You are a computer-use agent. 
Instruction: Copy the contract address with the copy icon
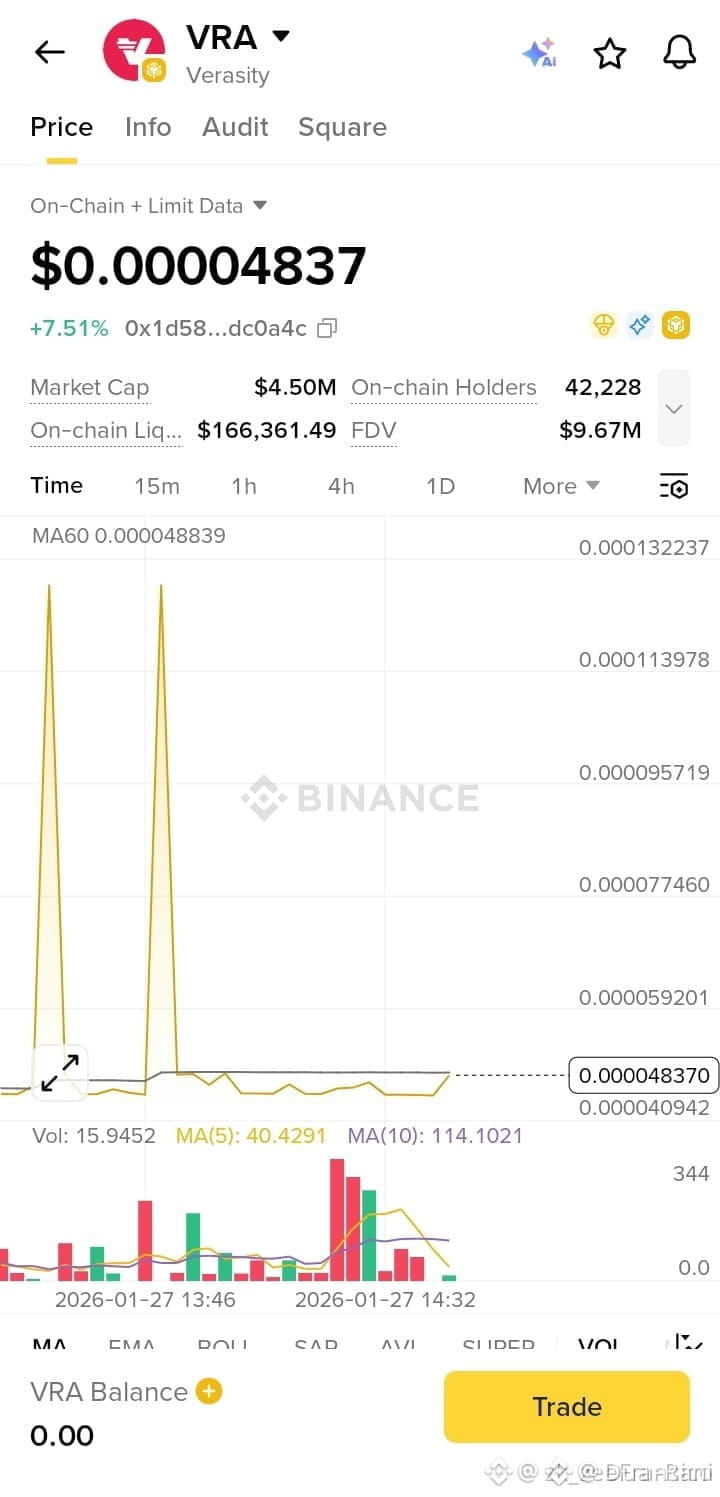pyautogui.click(x=326, y=328)
